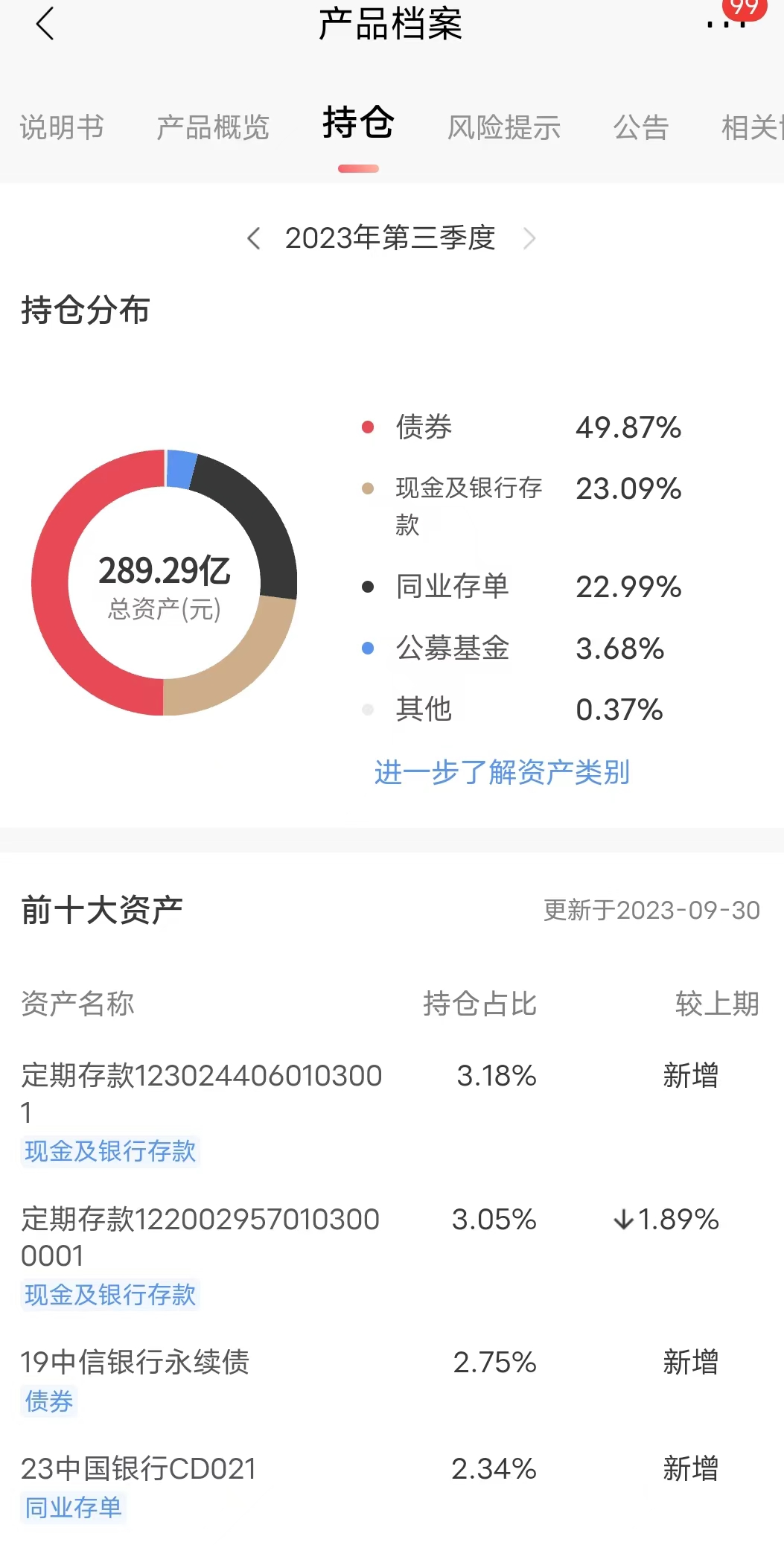Go to the previous quarter with left chevron
Viewport: 784px width, 1545px height.
[x=254, y=238]
